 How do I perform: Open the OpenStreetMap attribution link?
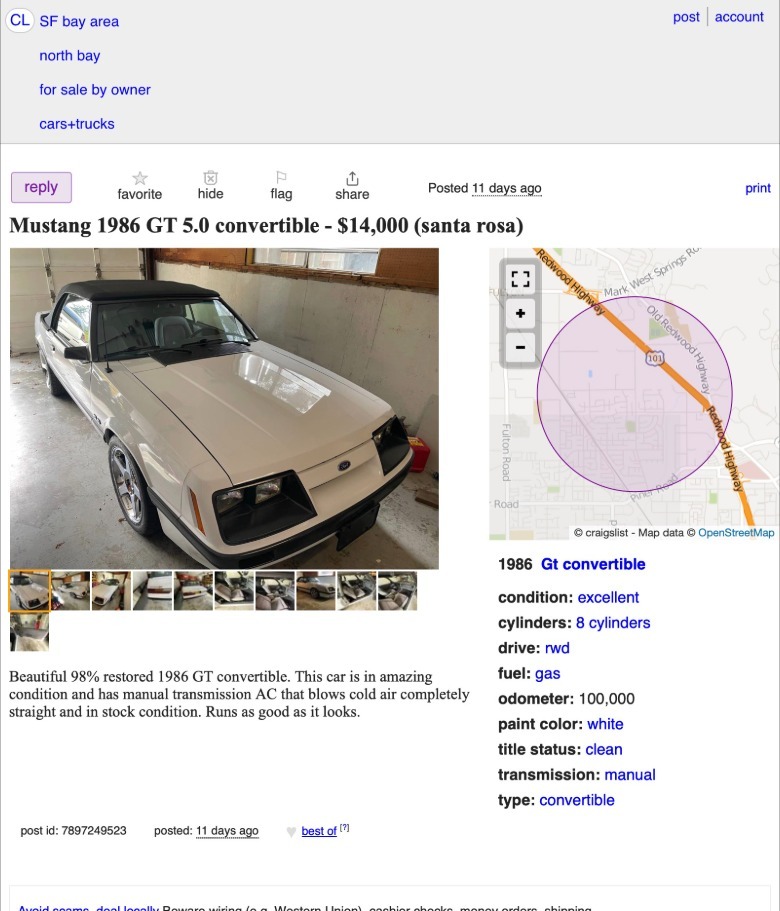pos(735,533)
